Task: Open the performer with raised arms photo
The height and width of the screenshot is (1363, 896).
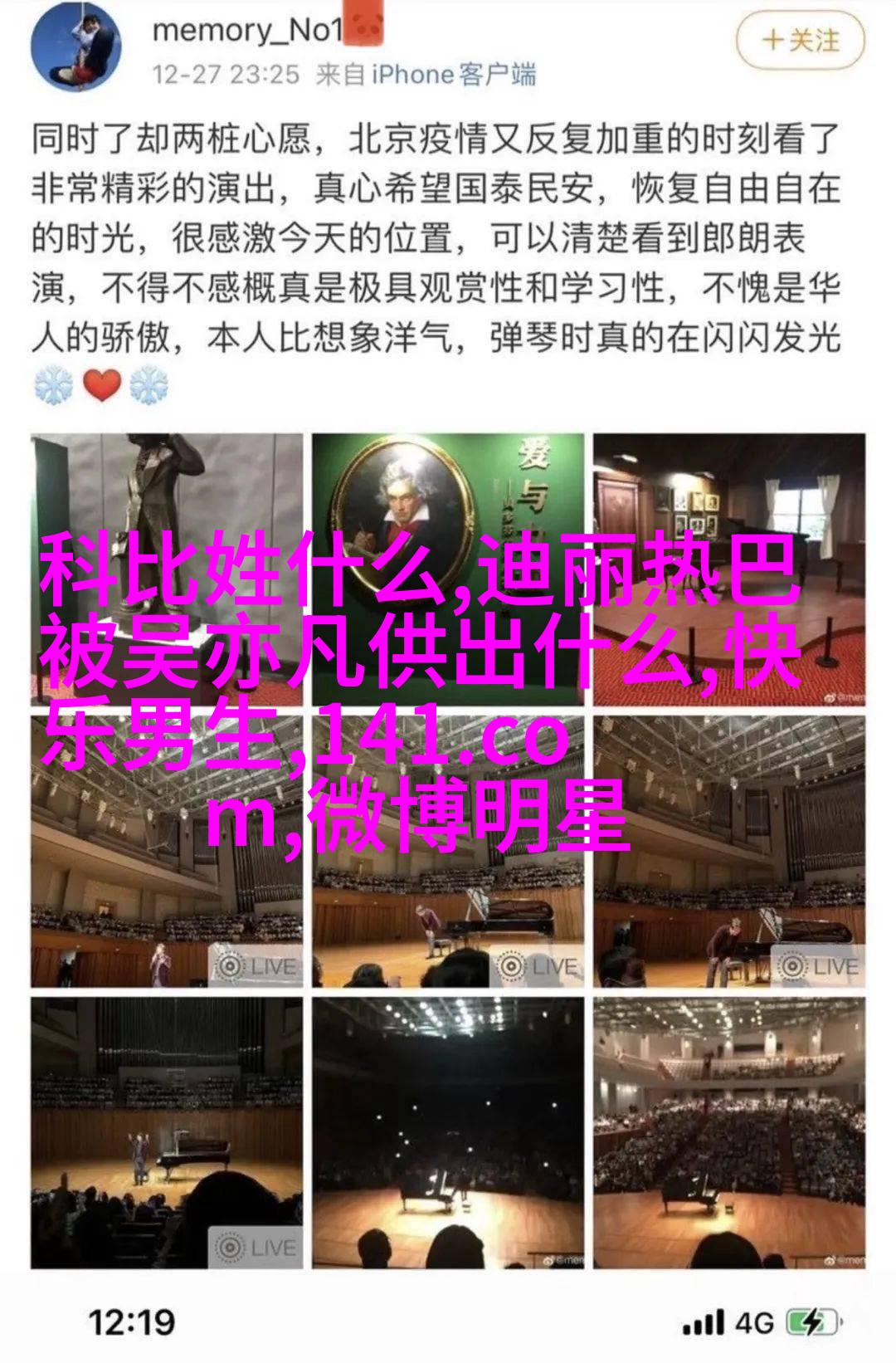Action: pos(167,1134)
